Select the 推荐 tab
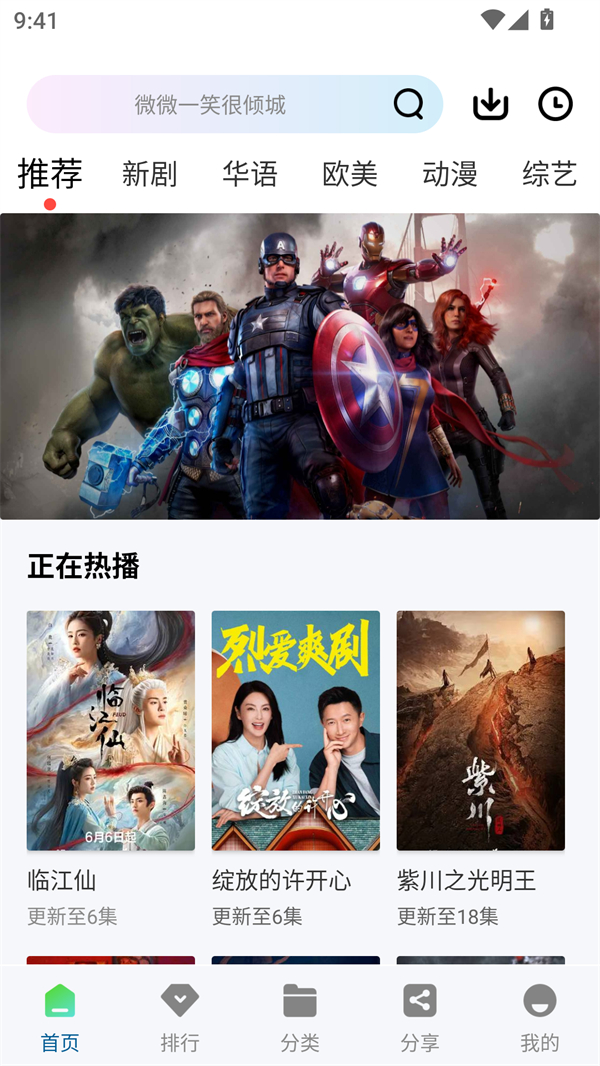The height and width of the screenshot is (1066, 600). [50, 174]
